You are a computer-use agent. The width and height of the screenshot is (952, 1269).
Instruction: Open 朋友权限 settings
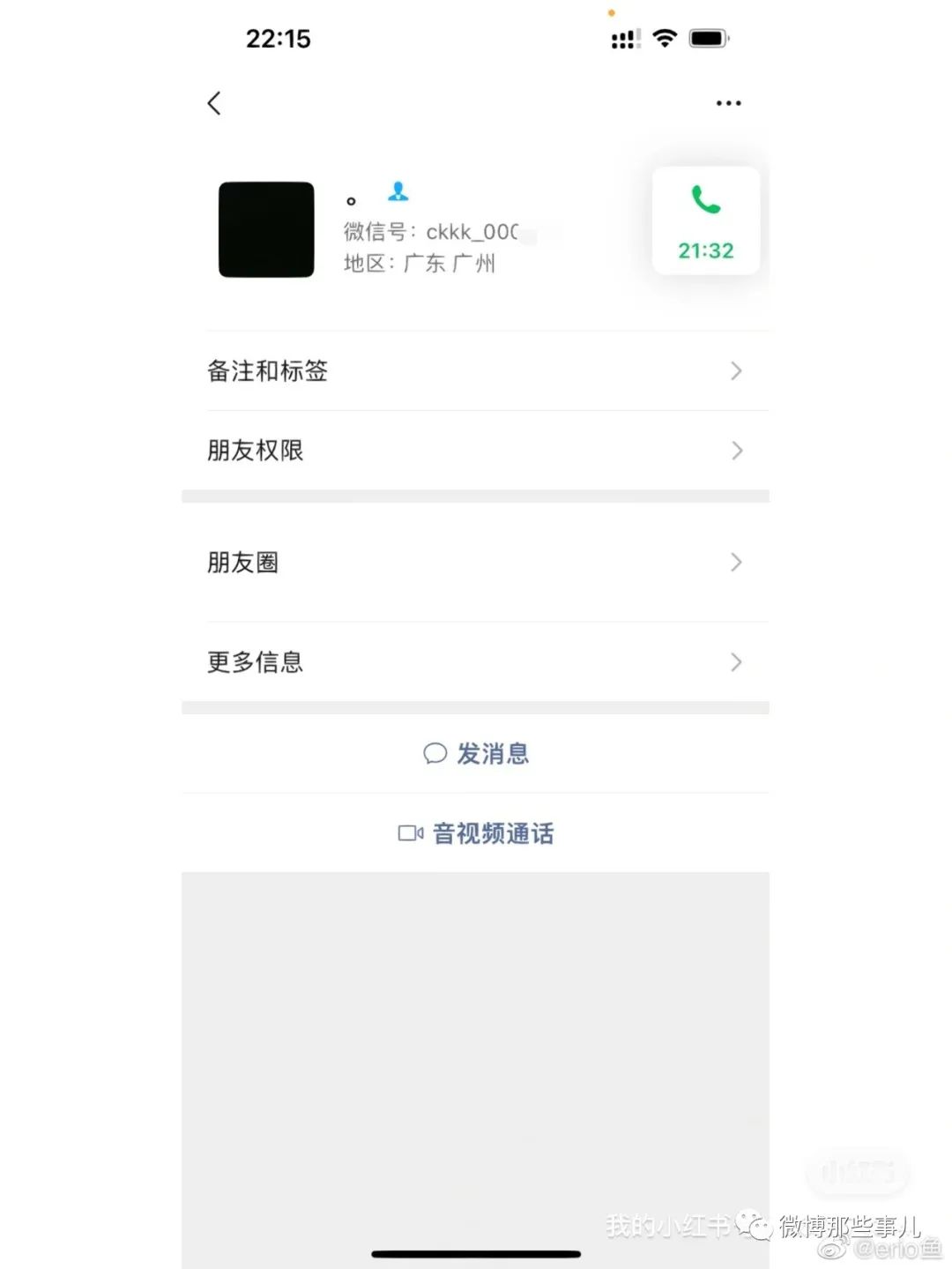coord(474,451)
